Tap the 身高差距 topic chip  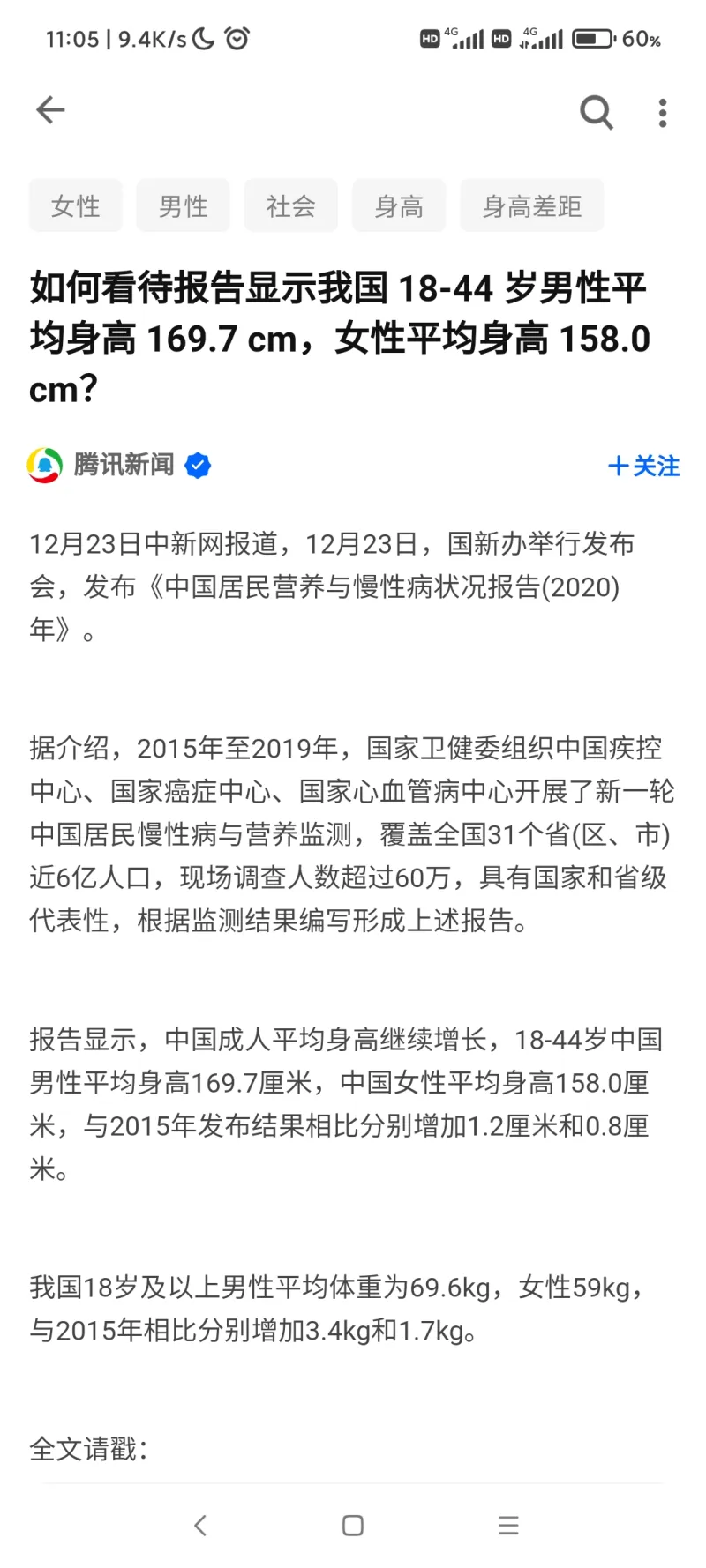coord(532,205)
